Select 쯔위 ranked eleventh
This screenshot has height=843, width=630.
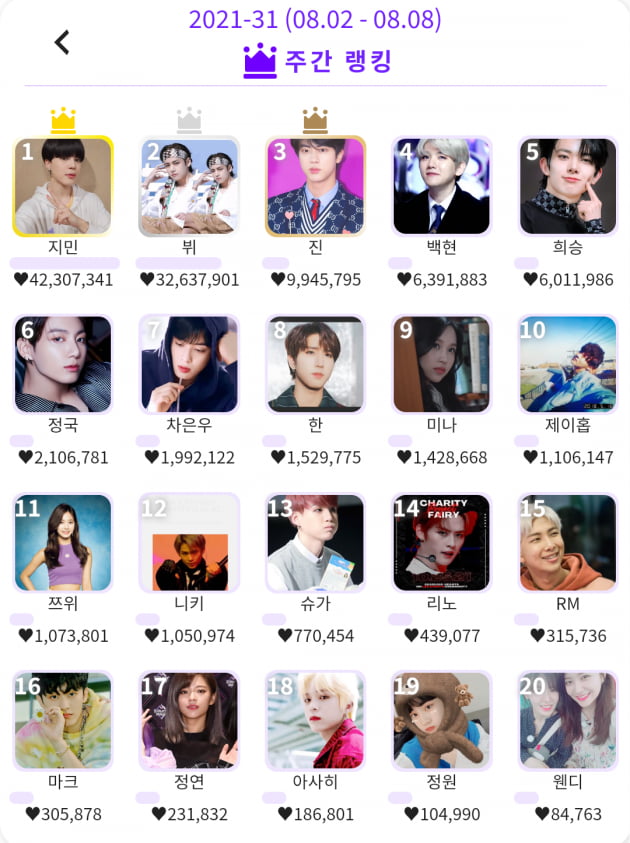click(63, 542)
